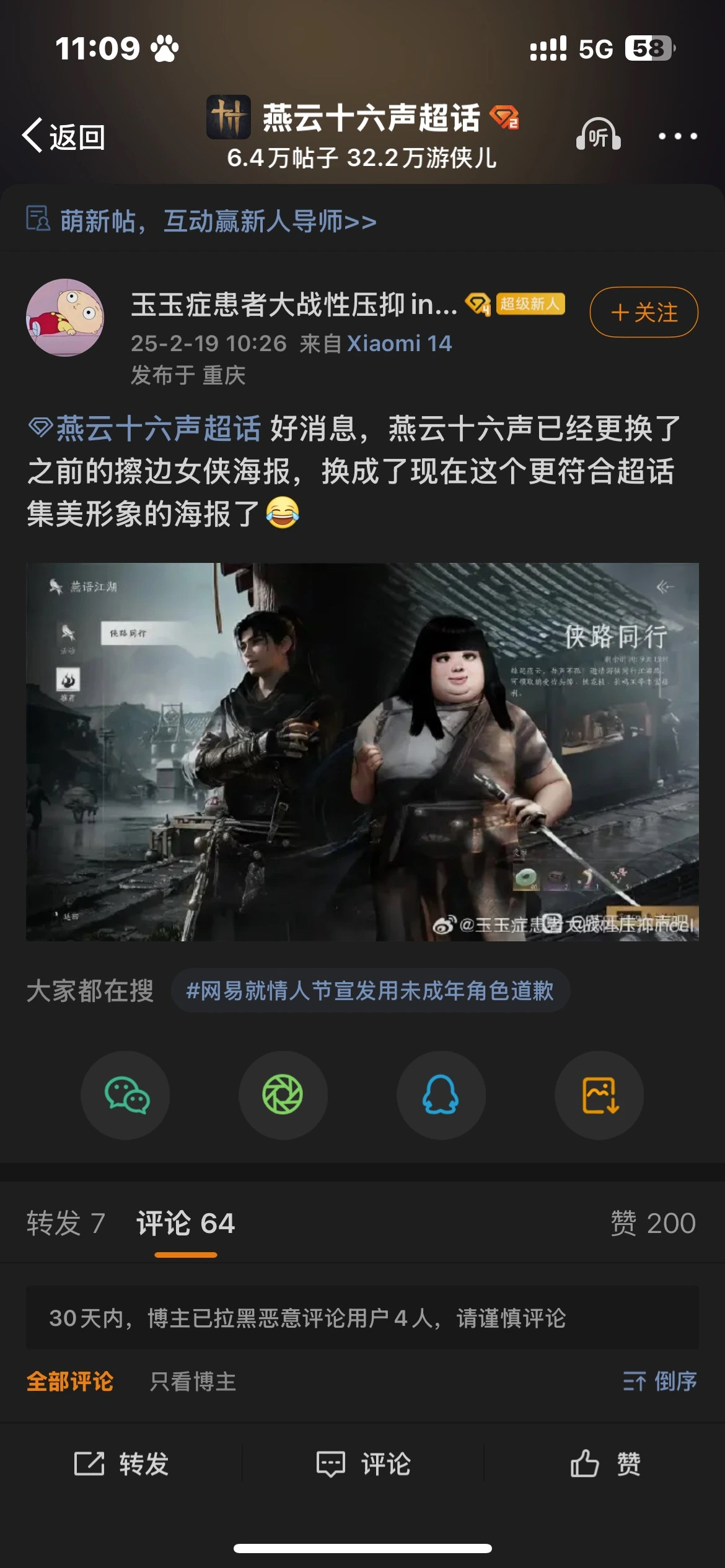725x1568 pixels.
Task: View the 赞 200 likes list
Action: 653,1223
